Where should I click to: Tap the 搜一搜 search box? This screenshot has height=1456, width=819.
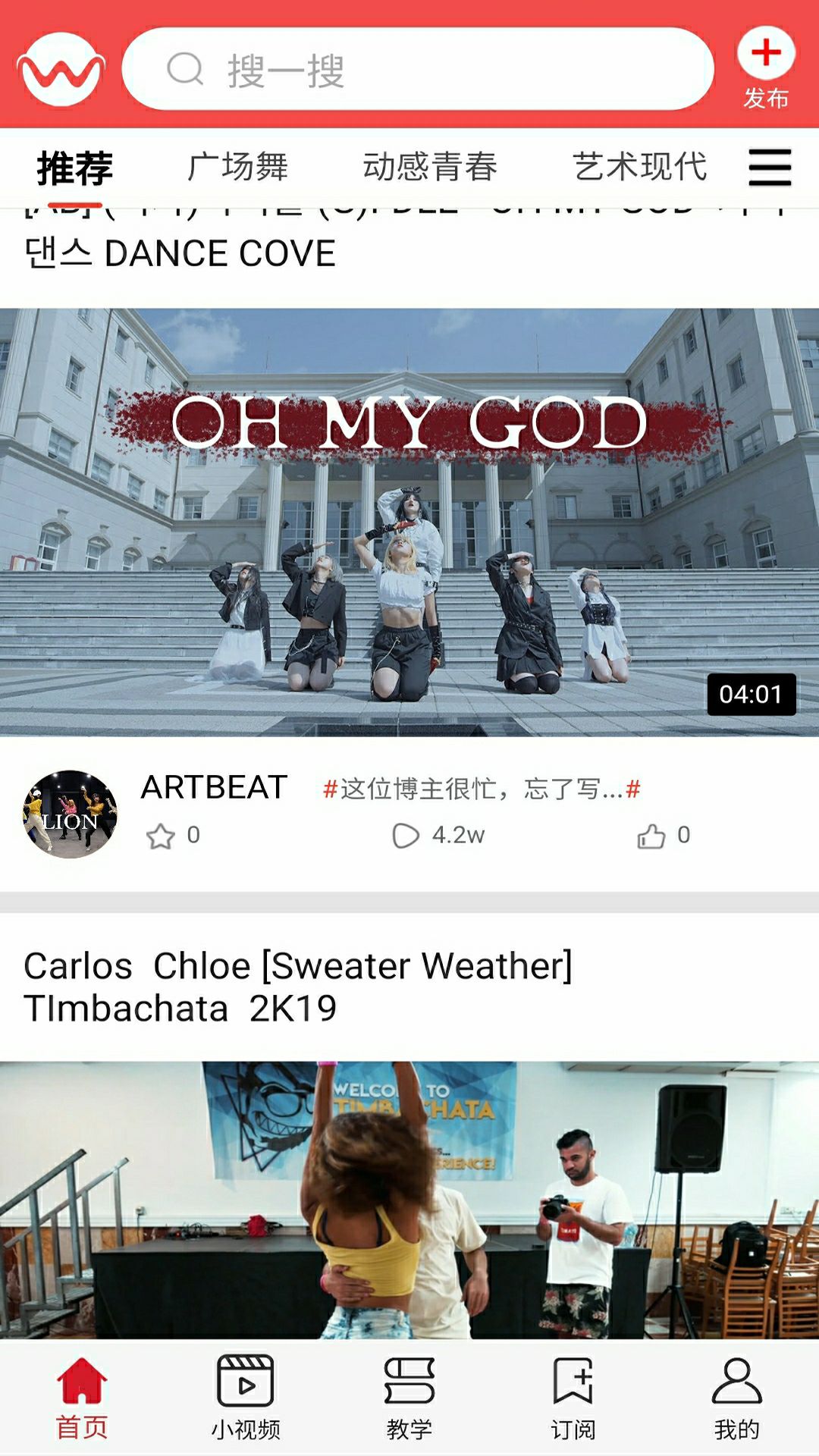coord(417,70)
